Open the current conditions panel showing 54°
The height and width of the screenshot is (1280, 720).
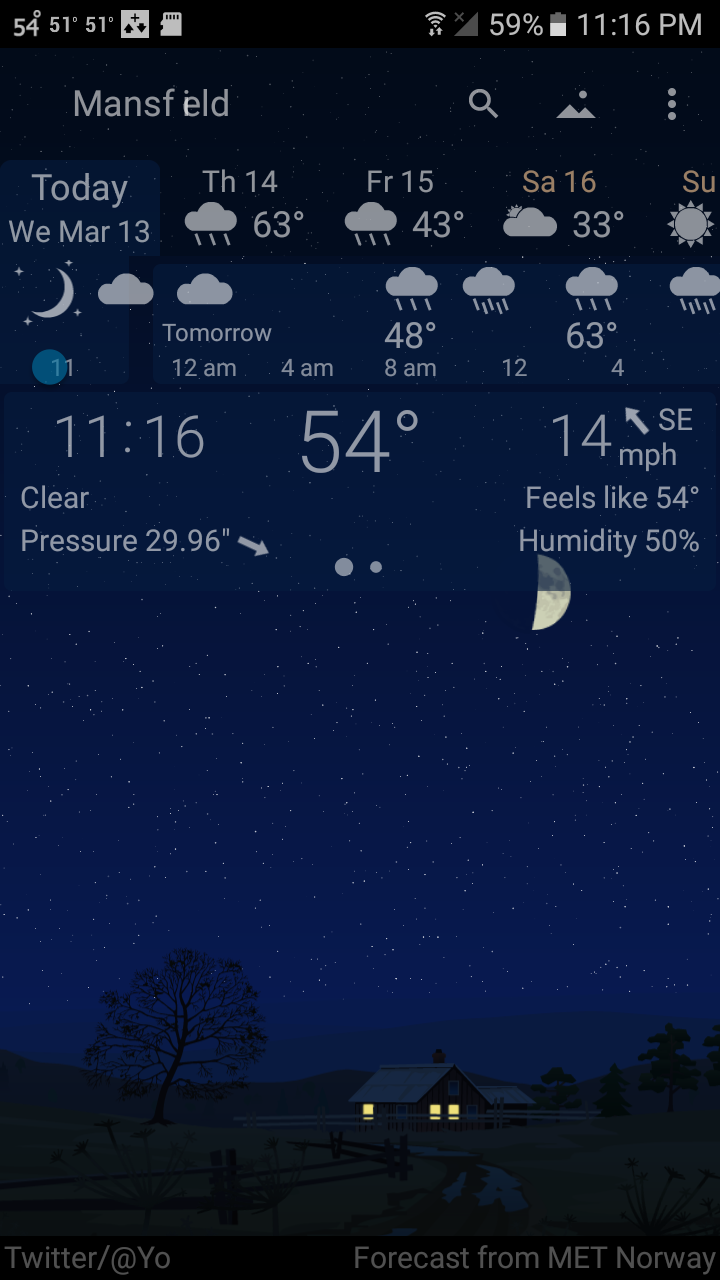[x=359, y=470]
